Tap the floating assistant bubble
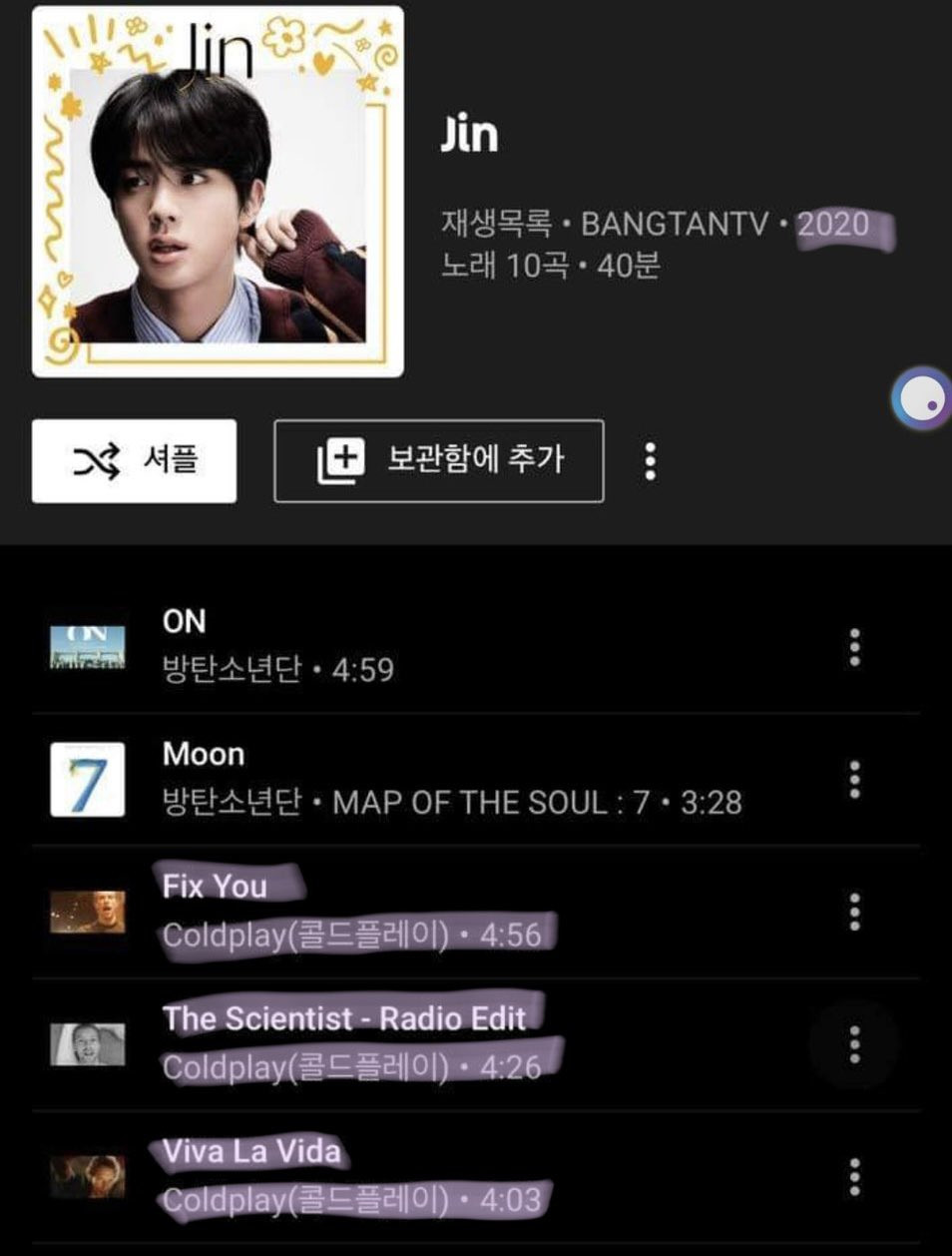This screenshot has height=1256, width=952. point(921,399)
